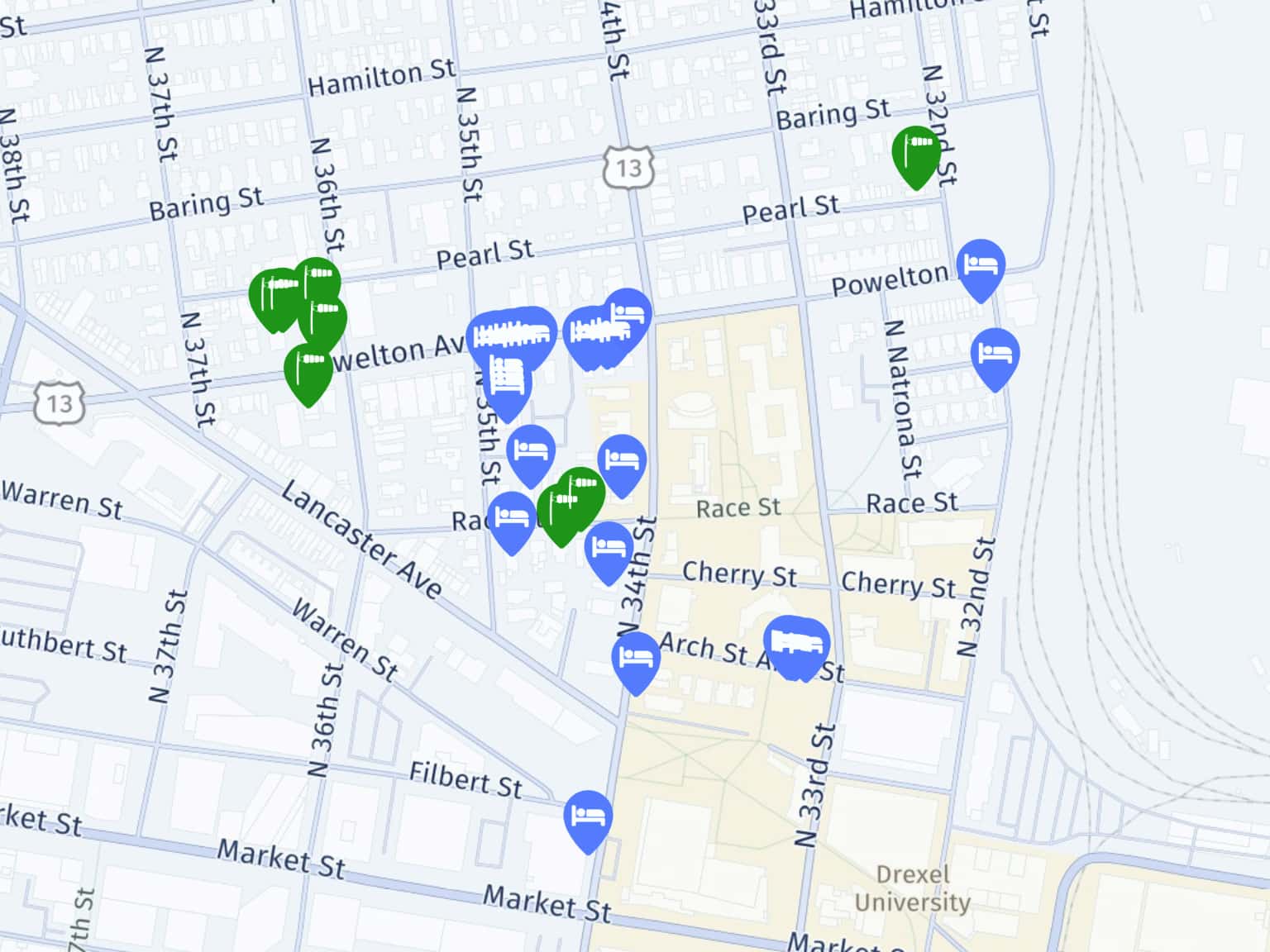This screenshot has width=1270, height=952.
Task: Open the bed pin cluster on Arch St at N 33rd St
Action: 797,645
